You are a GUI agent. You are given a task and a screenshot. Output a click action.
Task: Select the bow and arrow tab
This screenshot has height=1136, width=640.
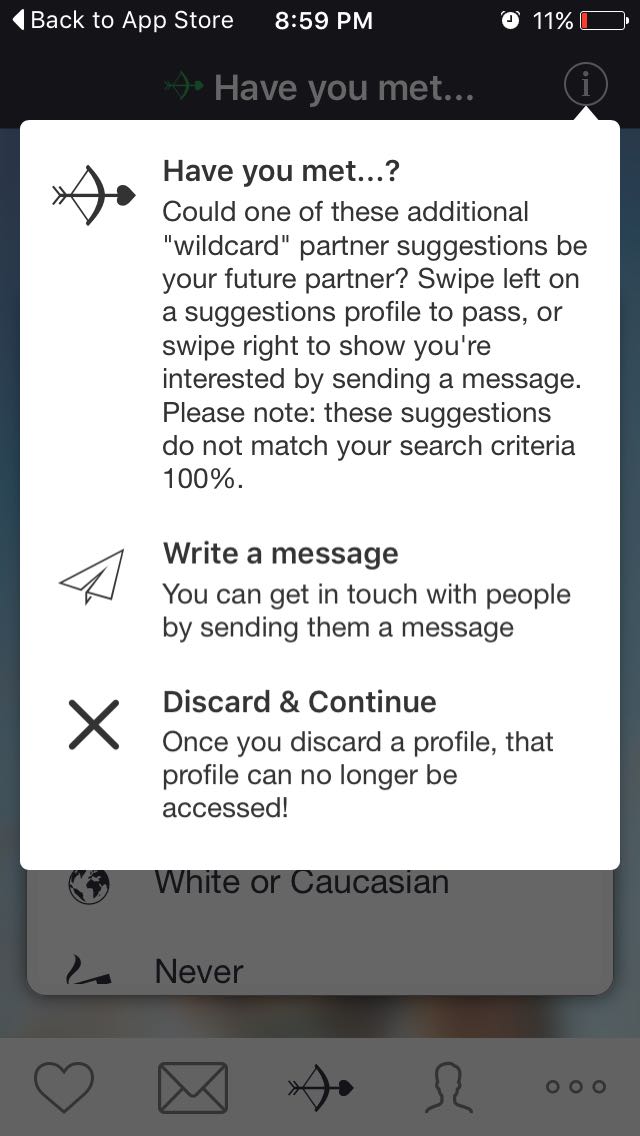tap(320, 1086)
